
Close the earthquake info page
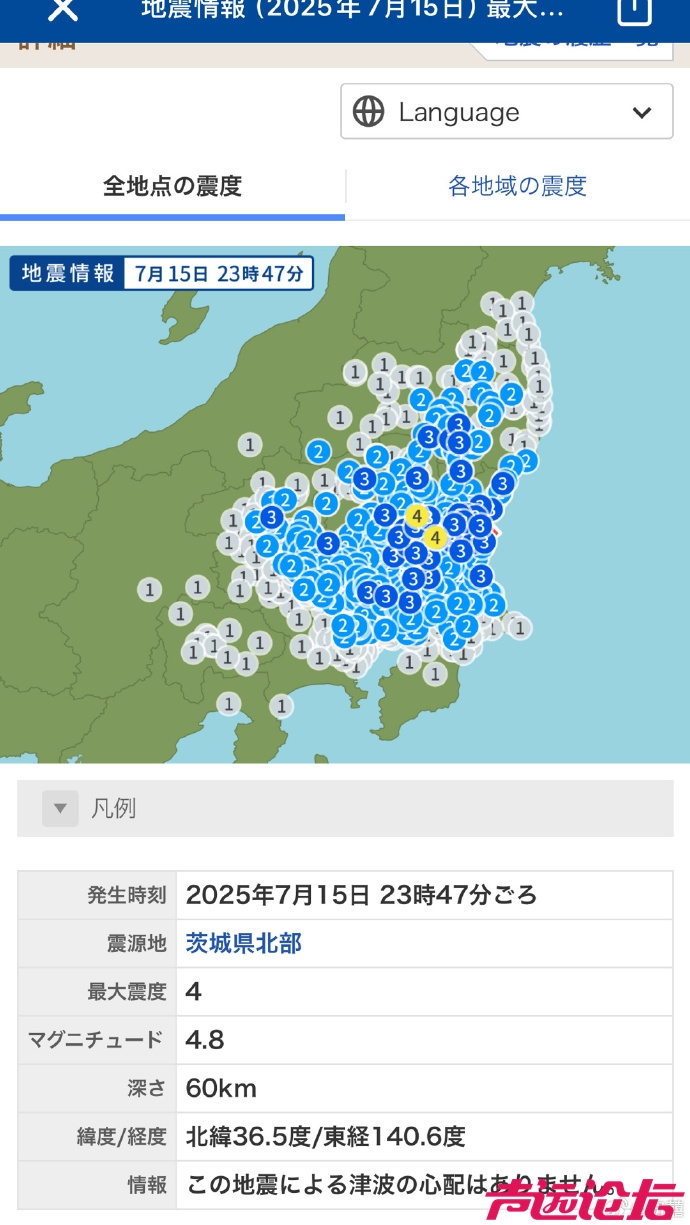pos(62,10)
